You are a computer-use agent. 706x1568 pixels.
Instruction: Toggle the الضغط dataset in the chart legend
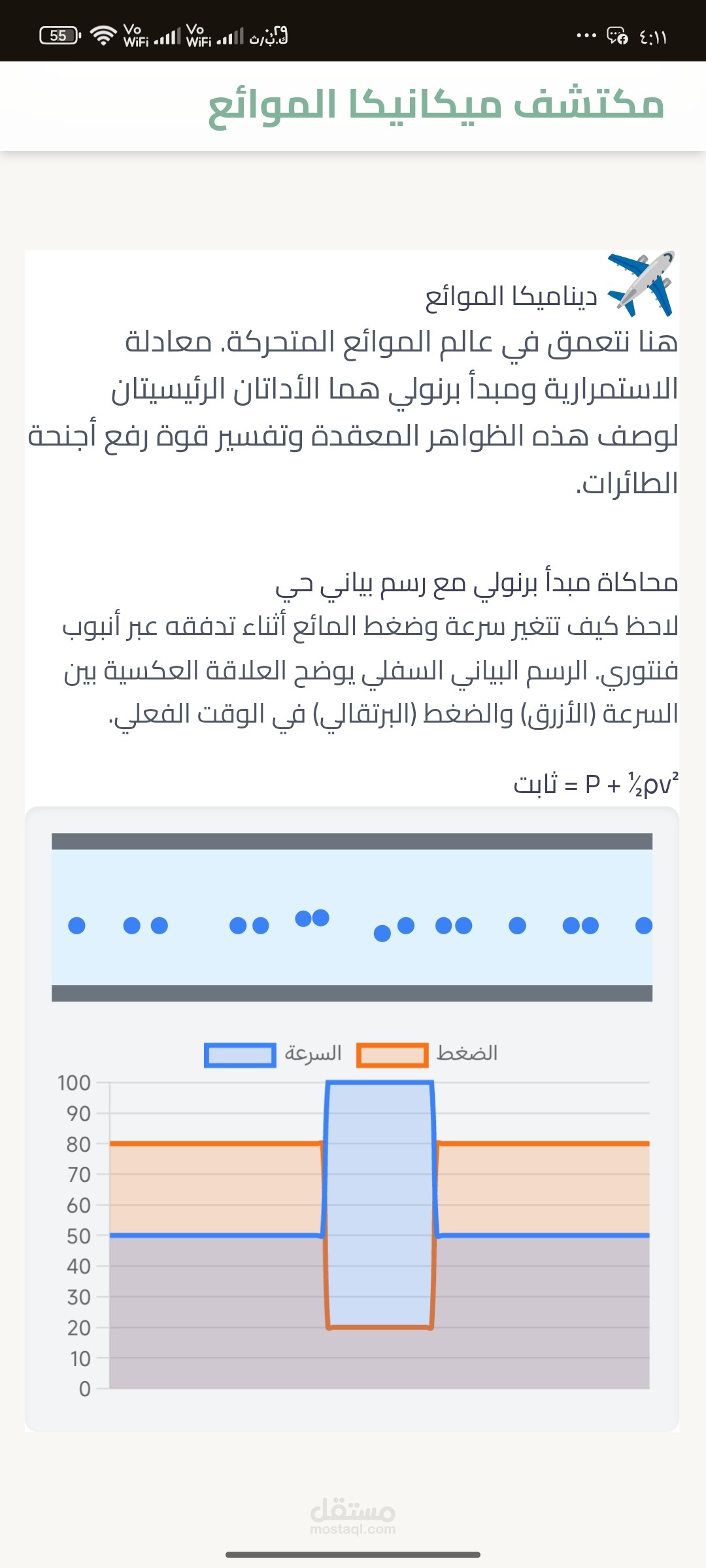click(427, 1054)
